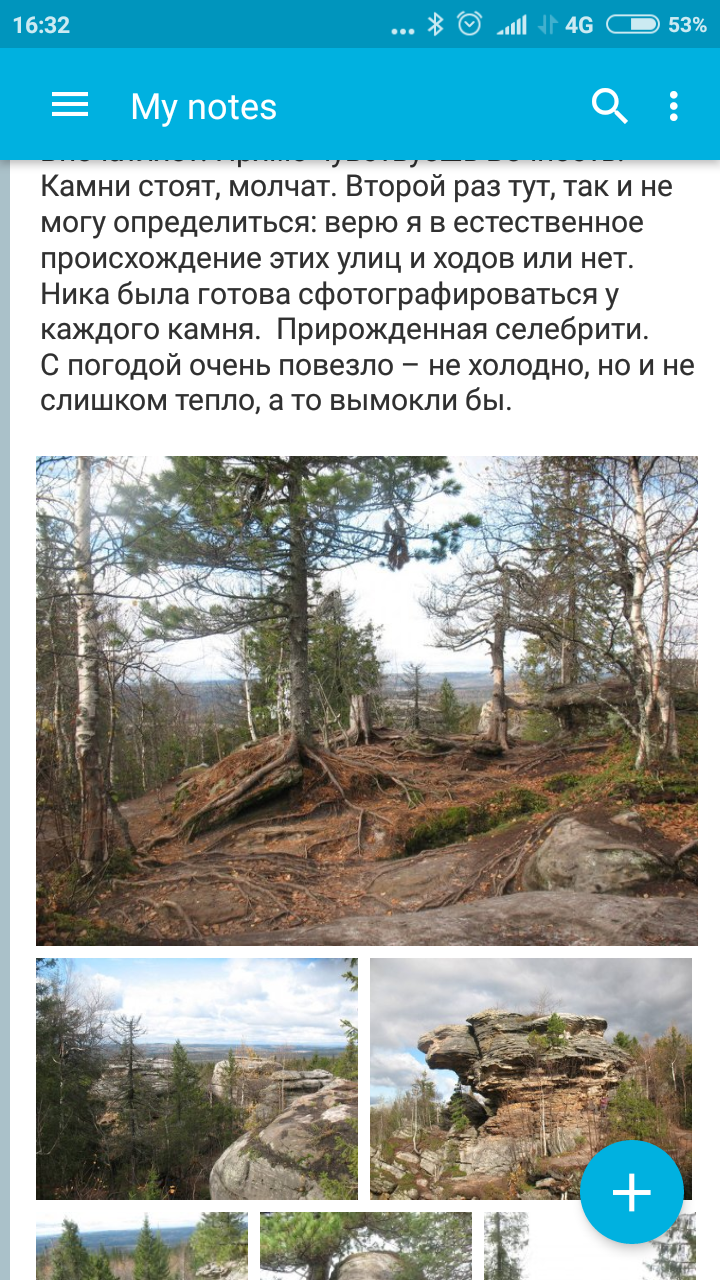Open the large forest roots photo
The width and height of the screenshot is (720, 1280).
[x=366, y=700]
